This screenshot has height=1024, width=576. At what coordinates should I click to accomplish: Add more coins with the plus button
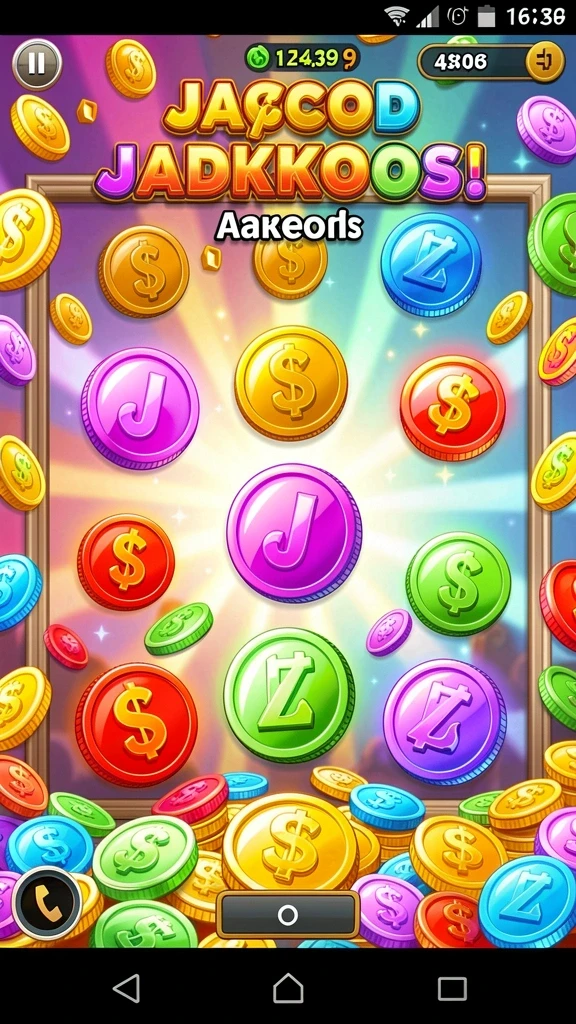545,62
